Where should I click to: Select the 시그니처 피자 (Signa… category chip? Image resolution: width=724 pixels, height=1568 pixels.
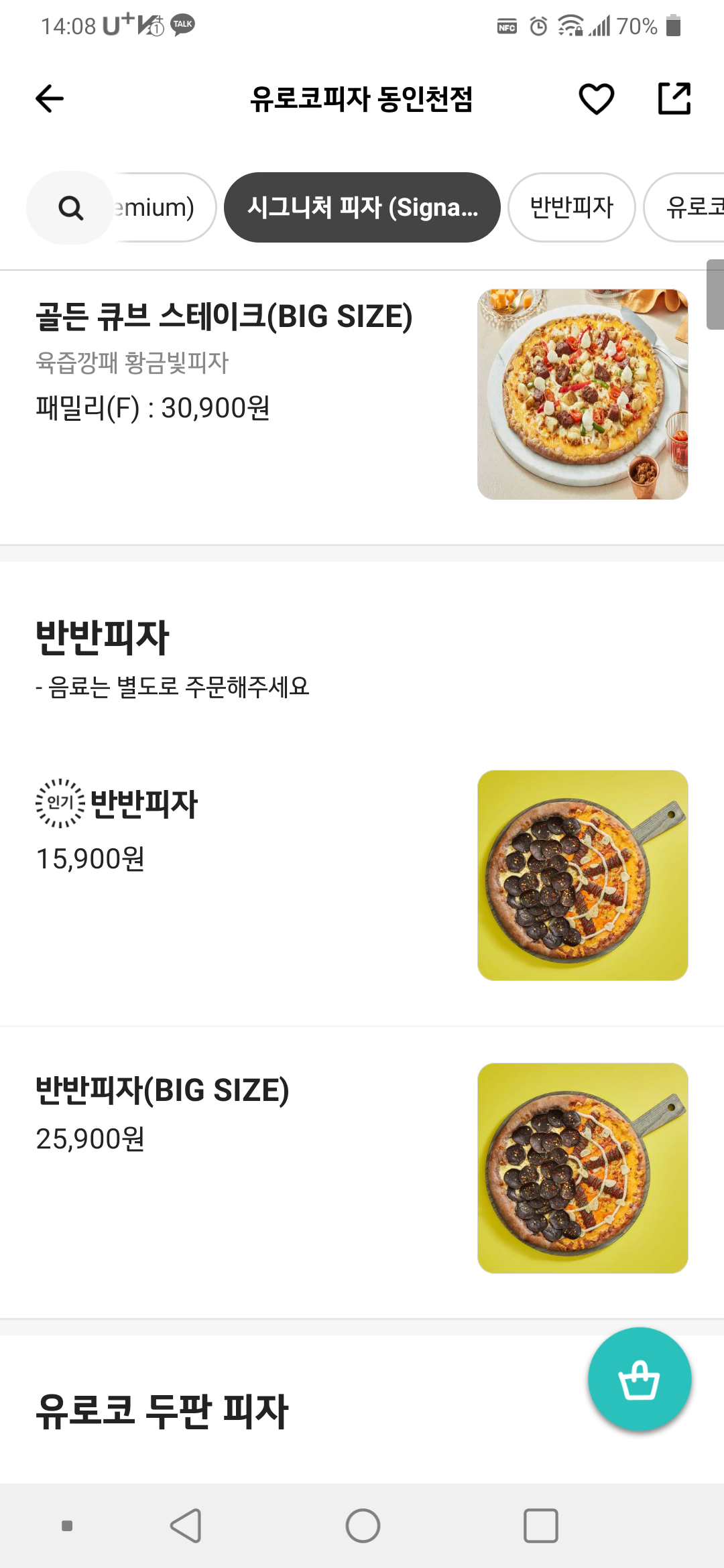coord(362,208)
